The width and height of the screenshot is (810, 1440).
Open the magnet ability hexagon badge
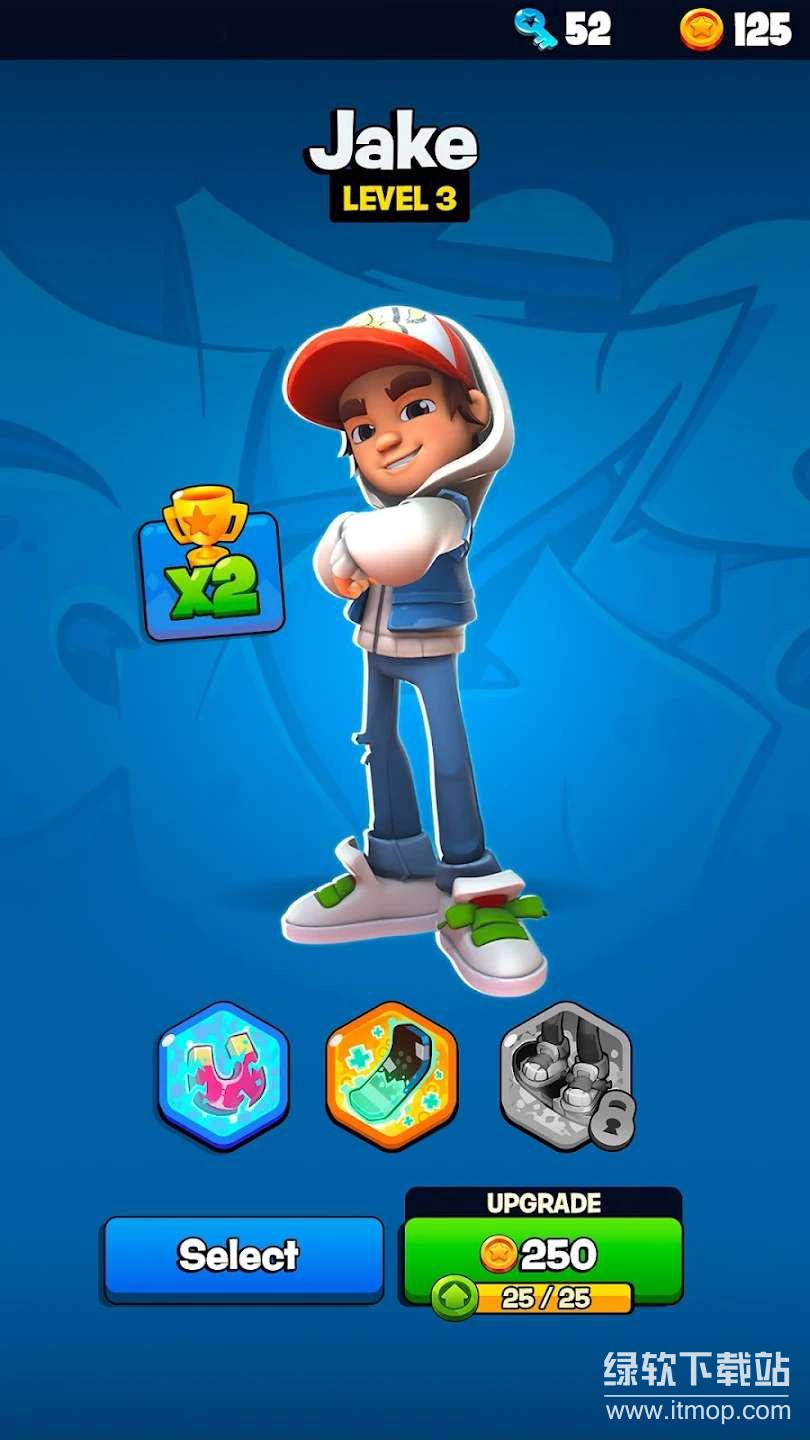(x=223, y=1076)
